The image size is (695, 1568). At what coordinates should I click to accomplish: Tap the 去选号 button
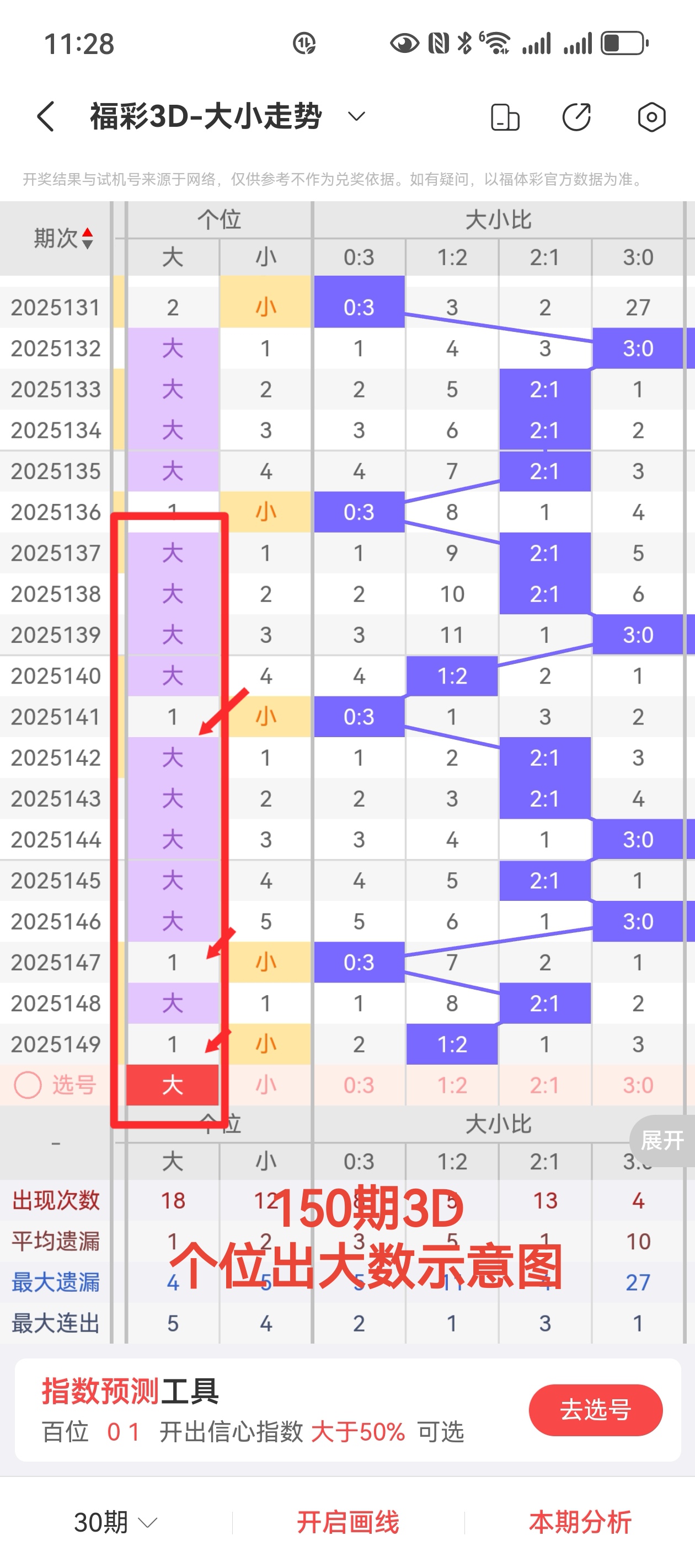coord(595,1410)
